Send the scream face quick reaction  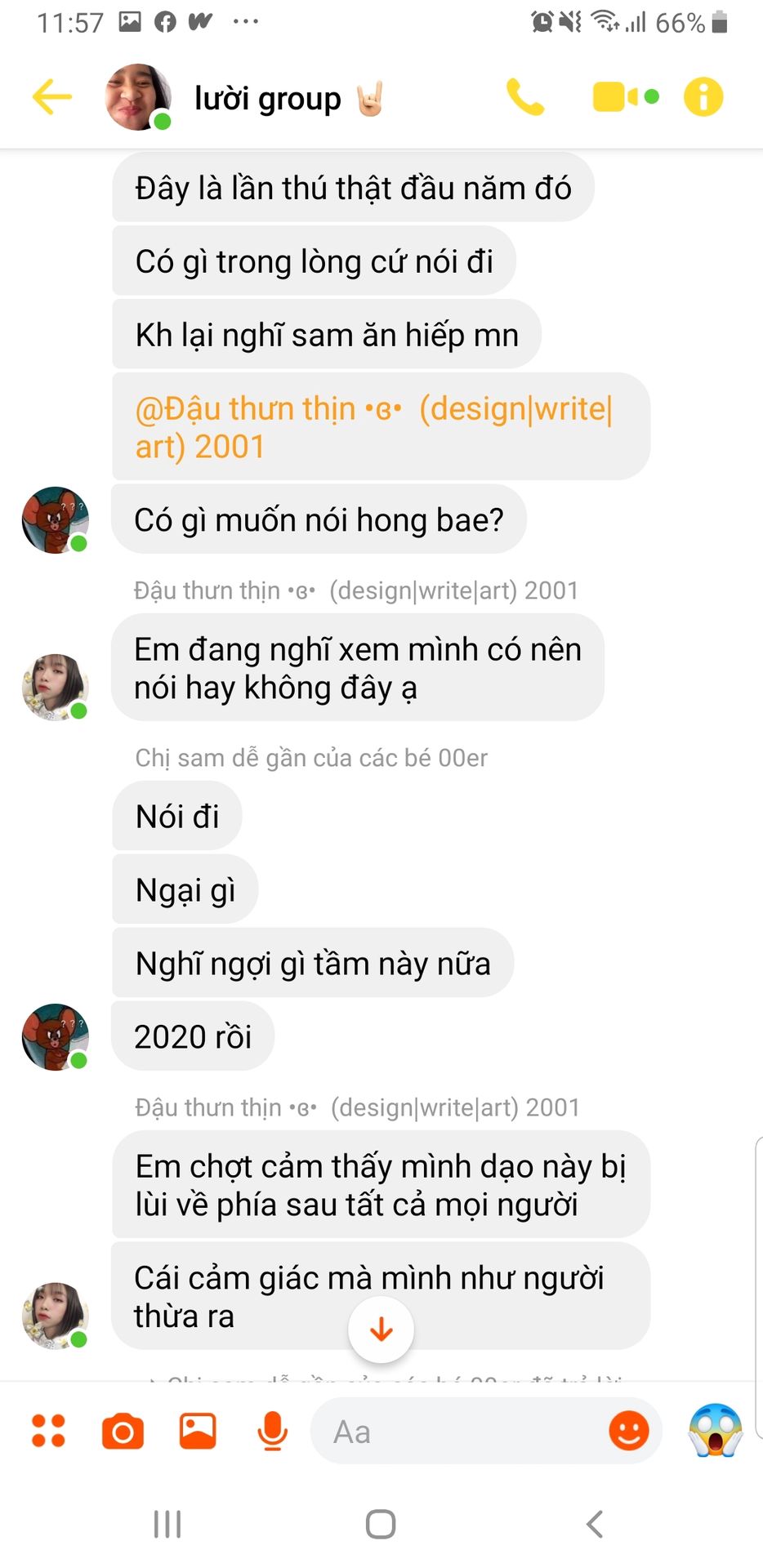716,1430
